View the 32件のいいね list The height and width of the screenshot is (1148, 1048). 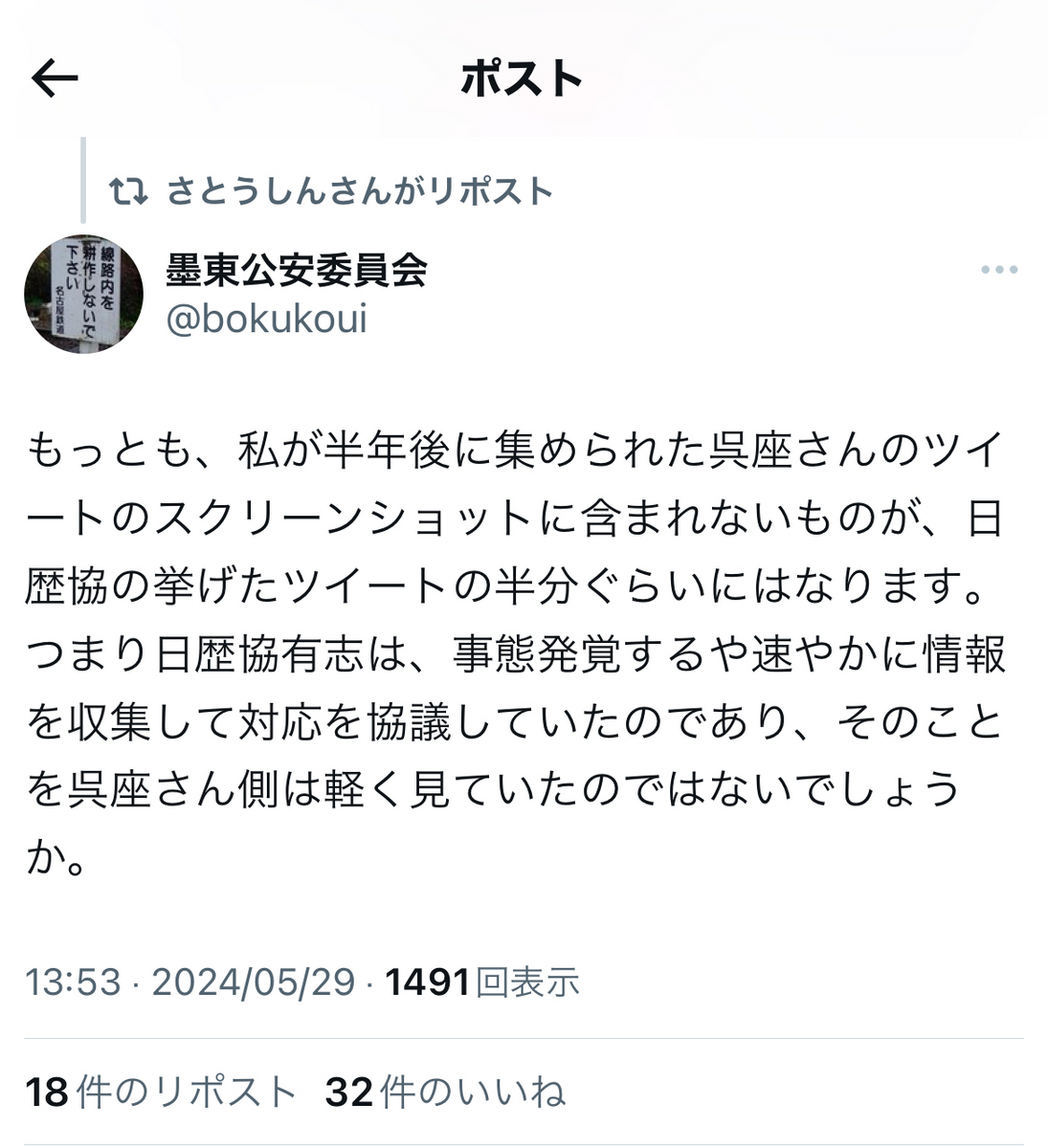point(445,1092)
